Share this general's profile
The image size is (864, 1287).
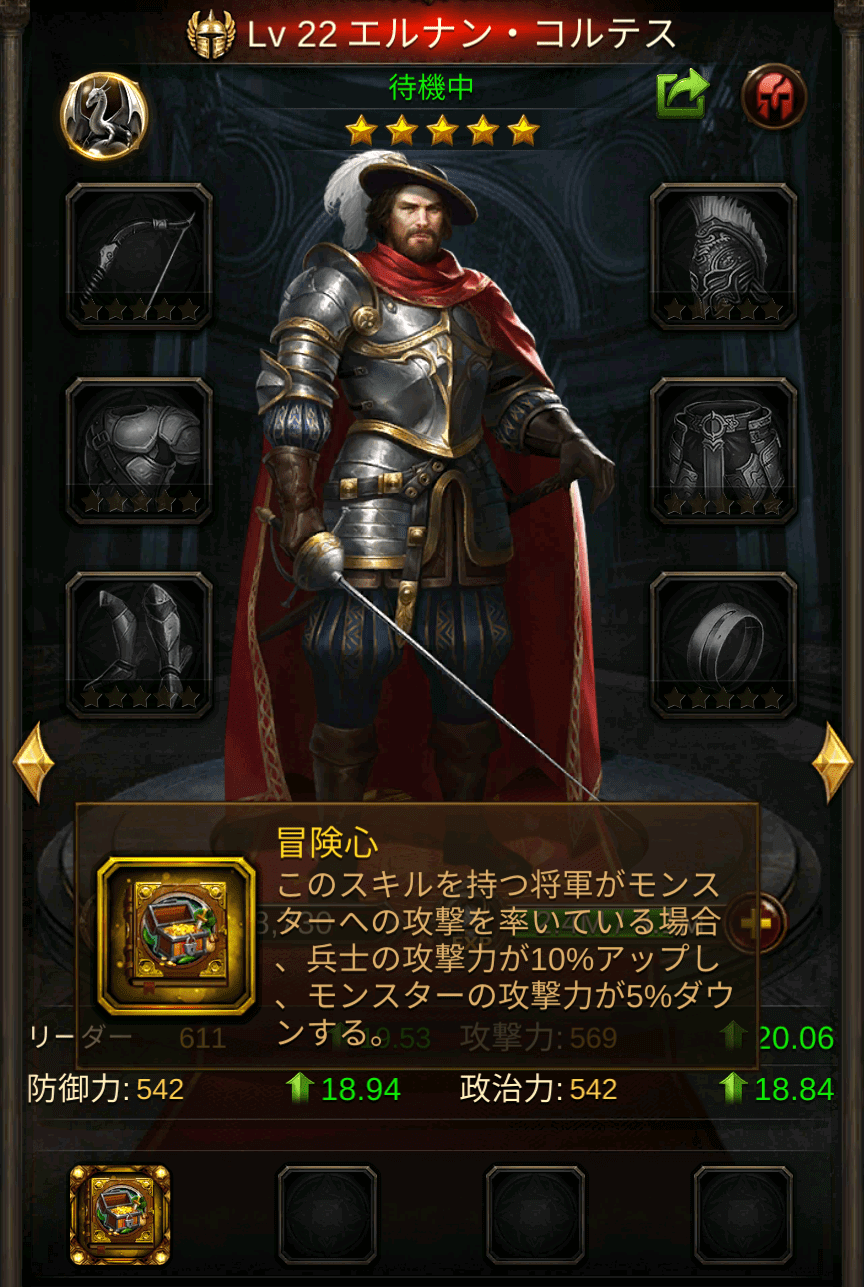point(682,96)
